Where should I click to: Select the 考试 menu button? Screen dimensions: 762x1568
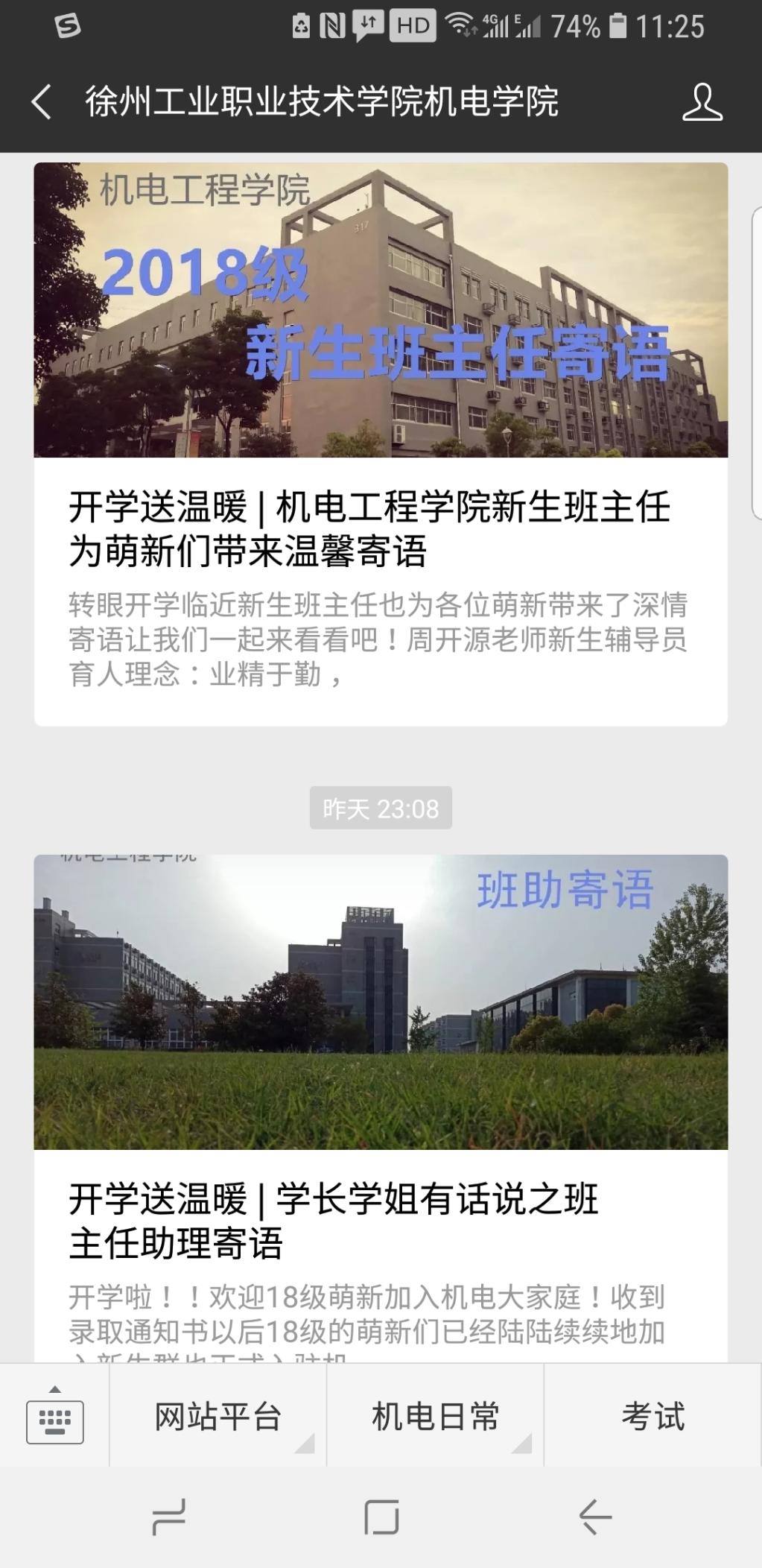[653, 1417]
